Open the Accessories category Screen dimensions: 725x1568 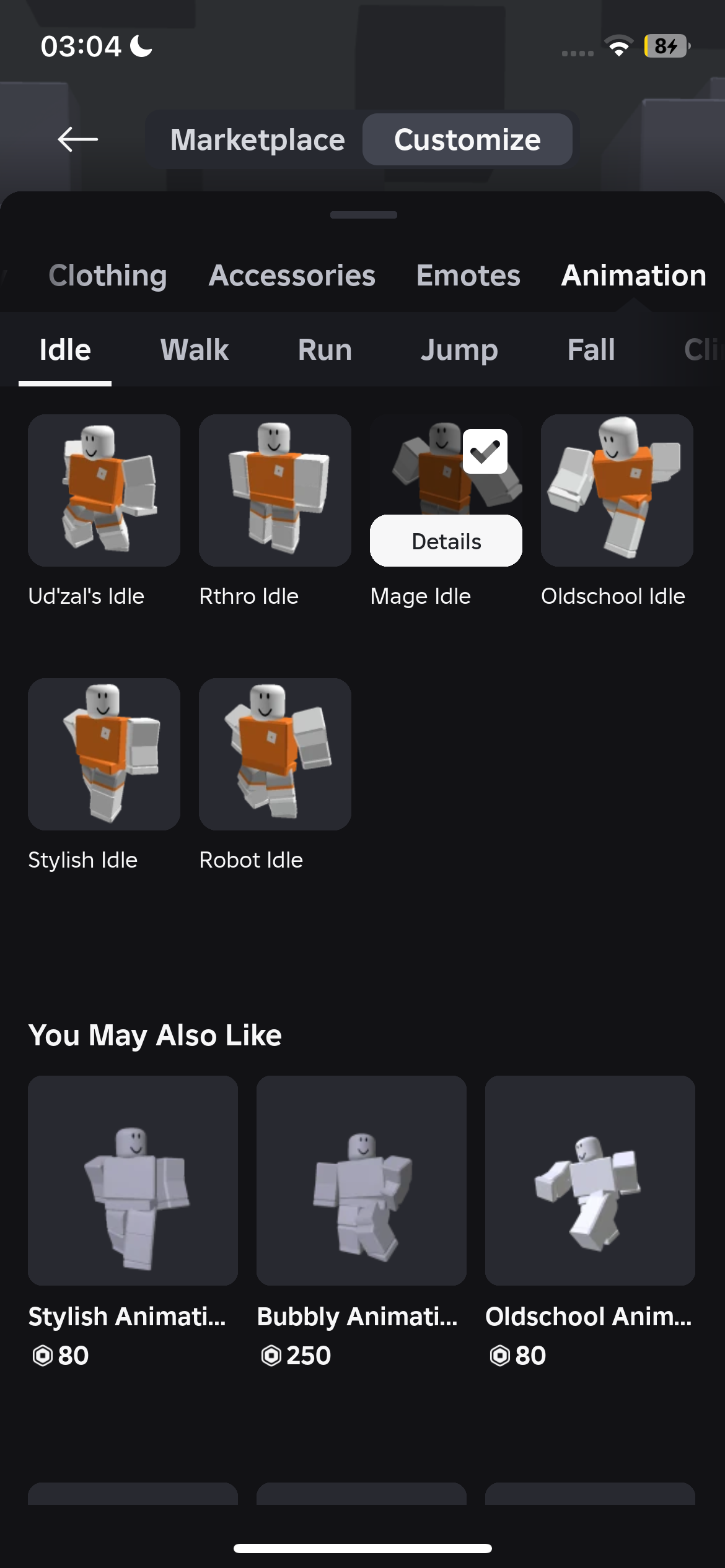292,275
